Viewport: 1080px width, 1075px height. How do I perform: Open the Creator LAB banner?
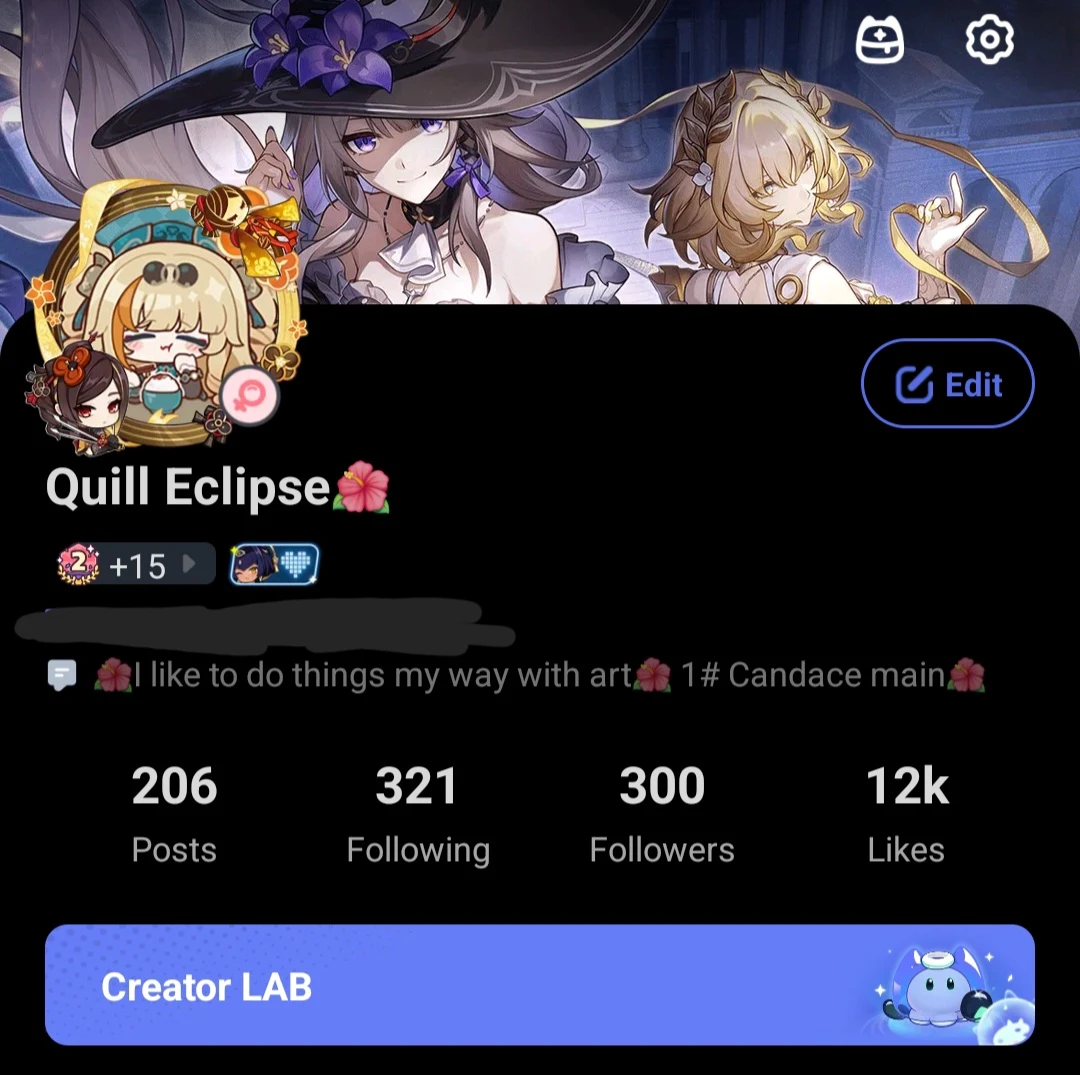coord(539,986)
